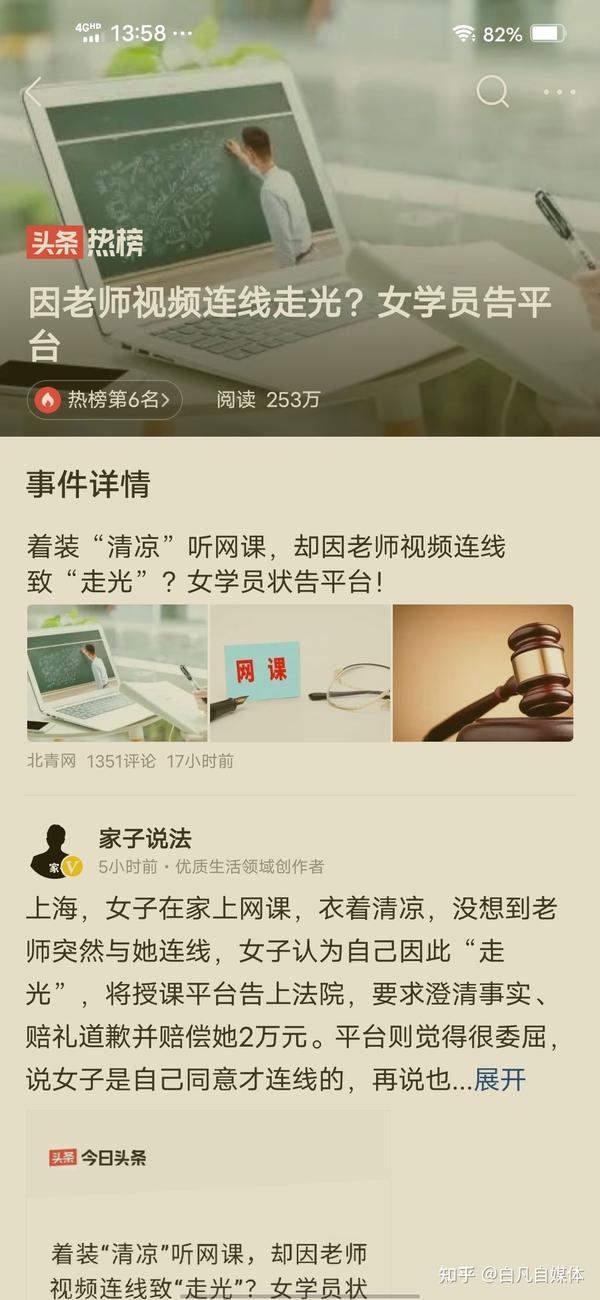Expand the post text with 展开
The width and height of the screenshot is (600, 1300).
(500, 1080)
